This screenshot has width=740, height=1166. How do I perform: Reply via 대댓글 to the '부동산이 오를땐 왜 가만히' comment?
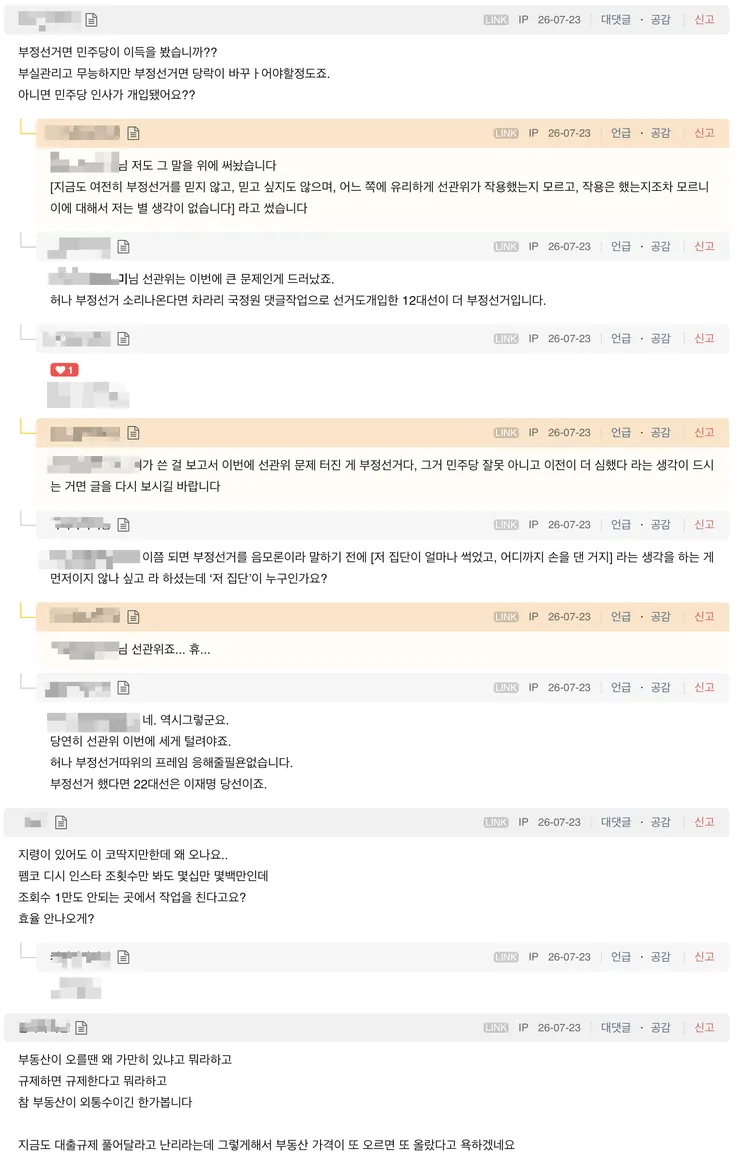click(x=616, y=1028)
